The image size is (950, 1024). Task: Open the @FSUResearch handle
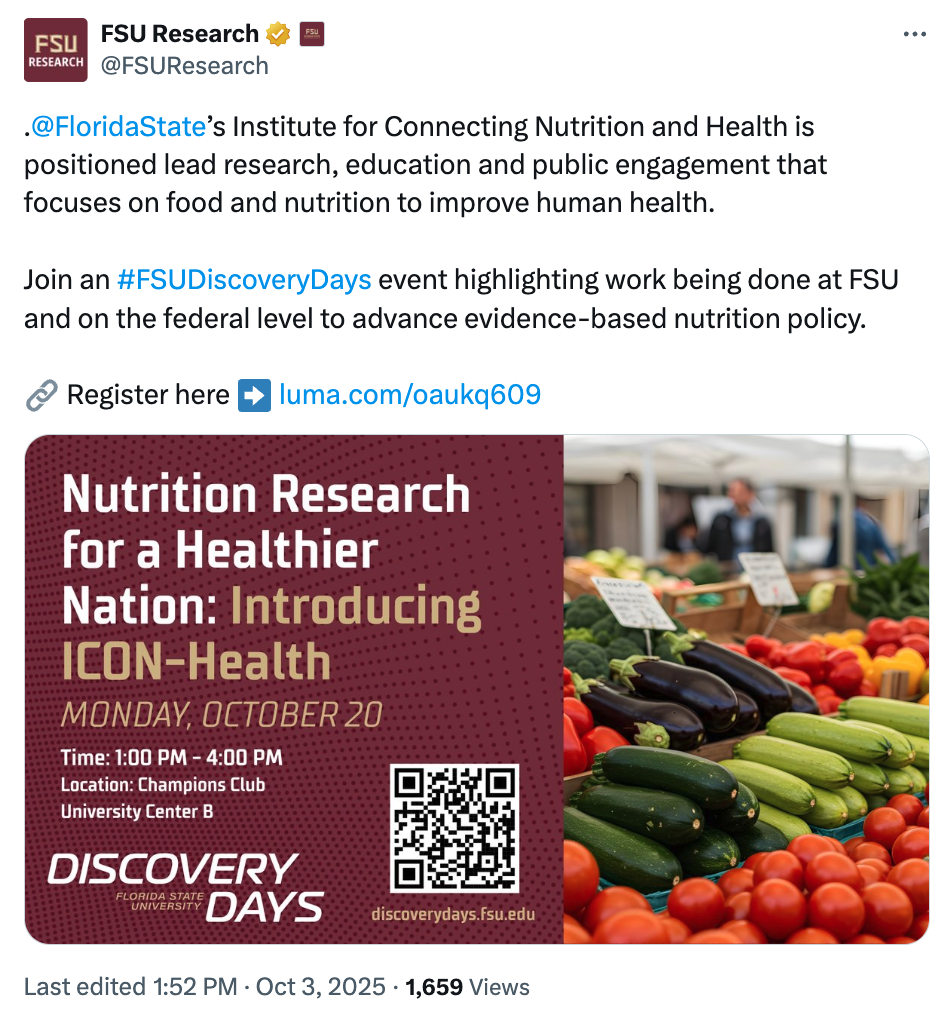pyautogui.click(x=184, y=66)
